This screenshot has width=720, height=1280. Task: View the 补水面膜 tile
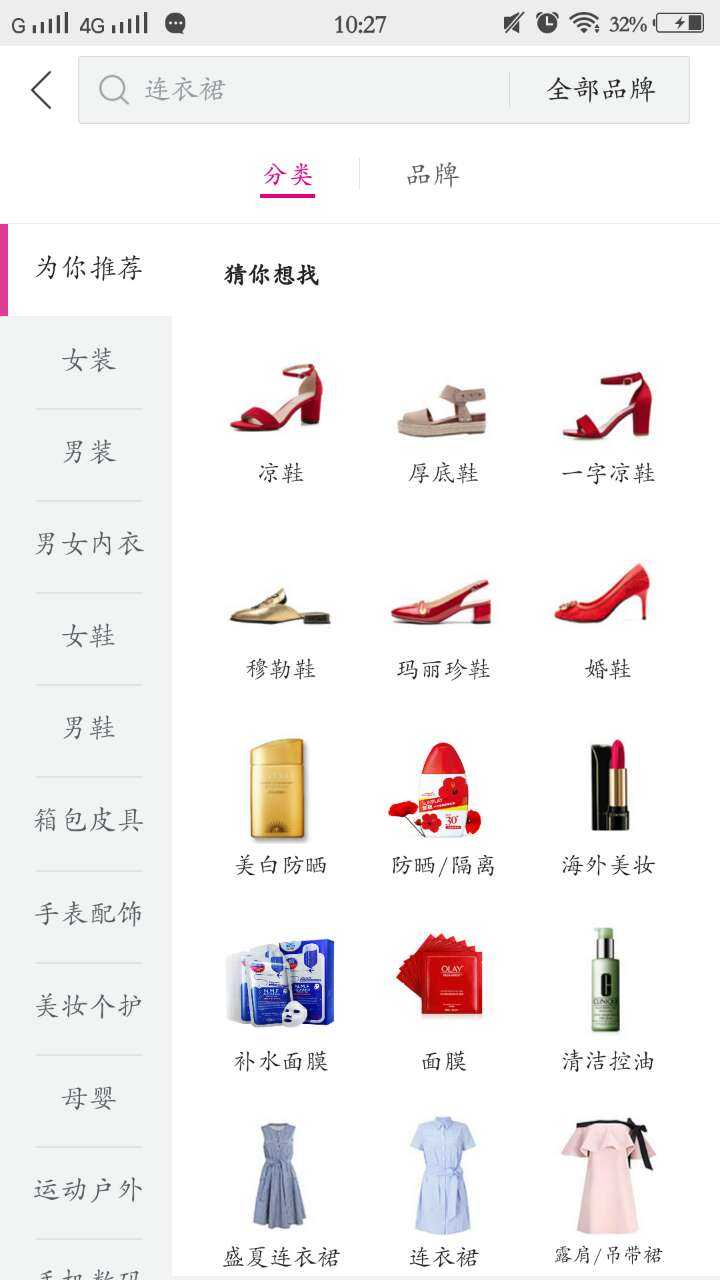[x=280, y=1000]
